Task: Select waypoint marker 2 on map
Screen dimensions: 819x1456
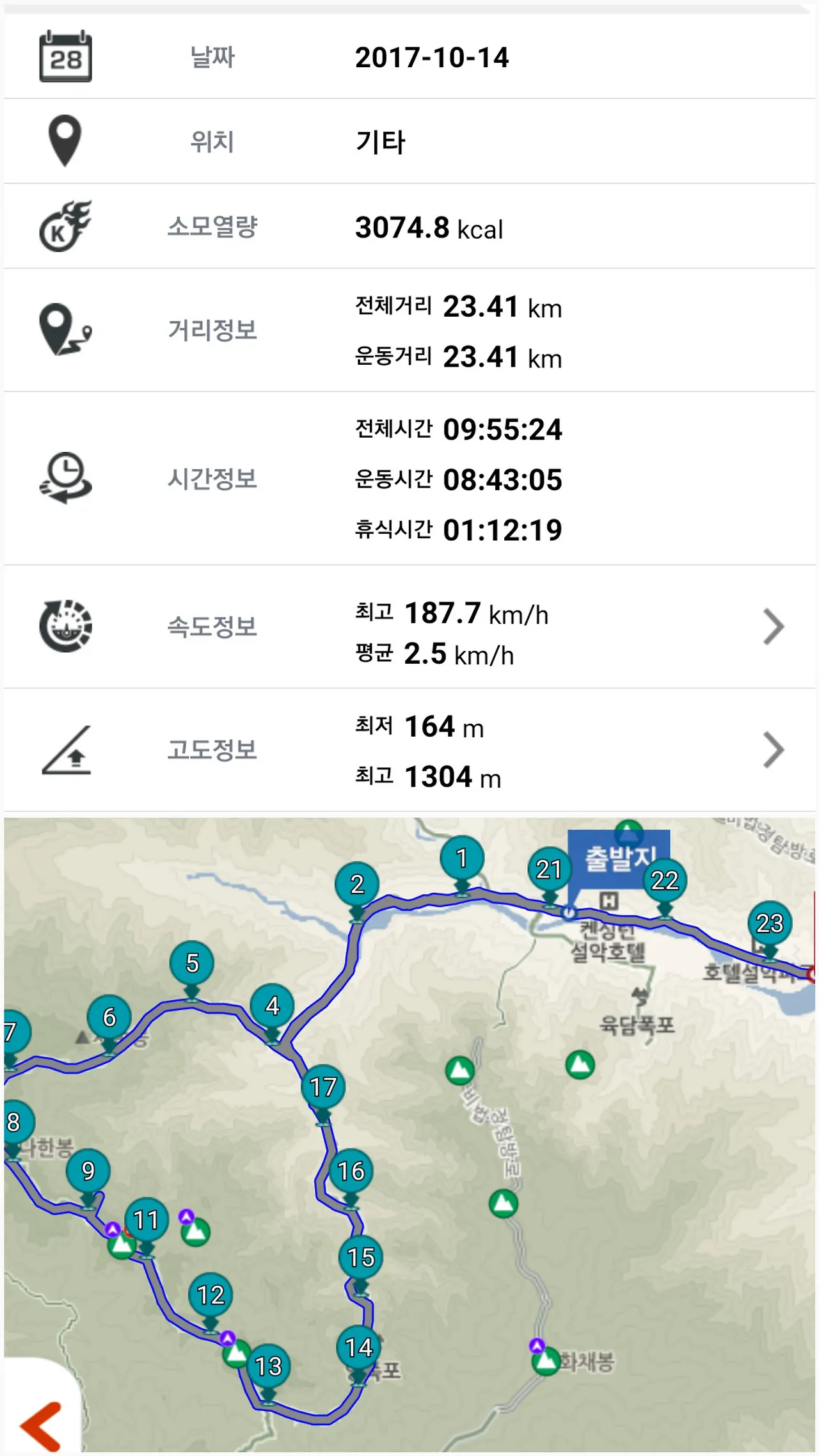Action: [357, 884]
